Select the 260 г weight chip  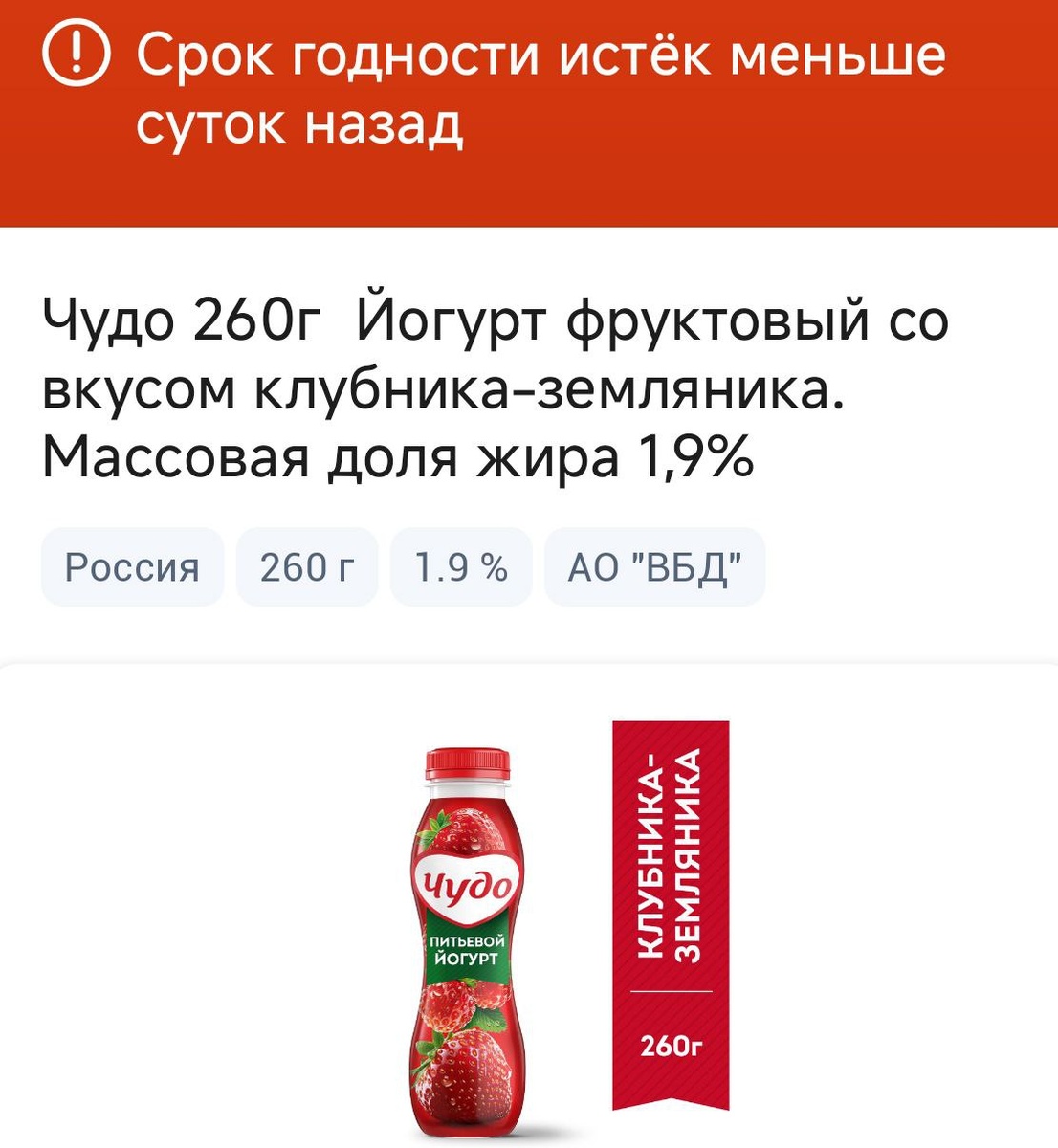[306, 565]
